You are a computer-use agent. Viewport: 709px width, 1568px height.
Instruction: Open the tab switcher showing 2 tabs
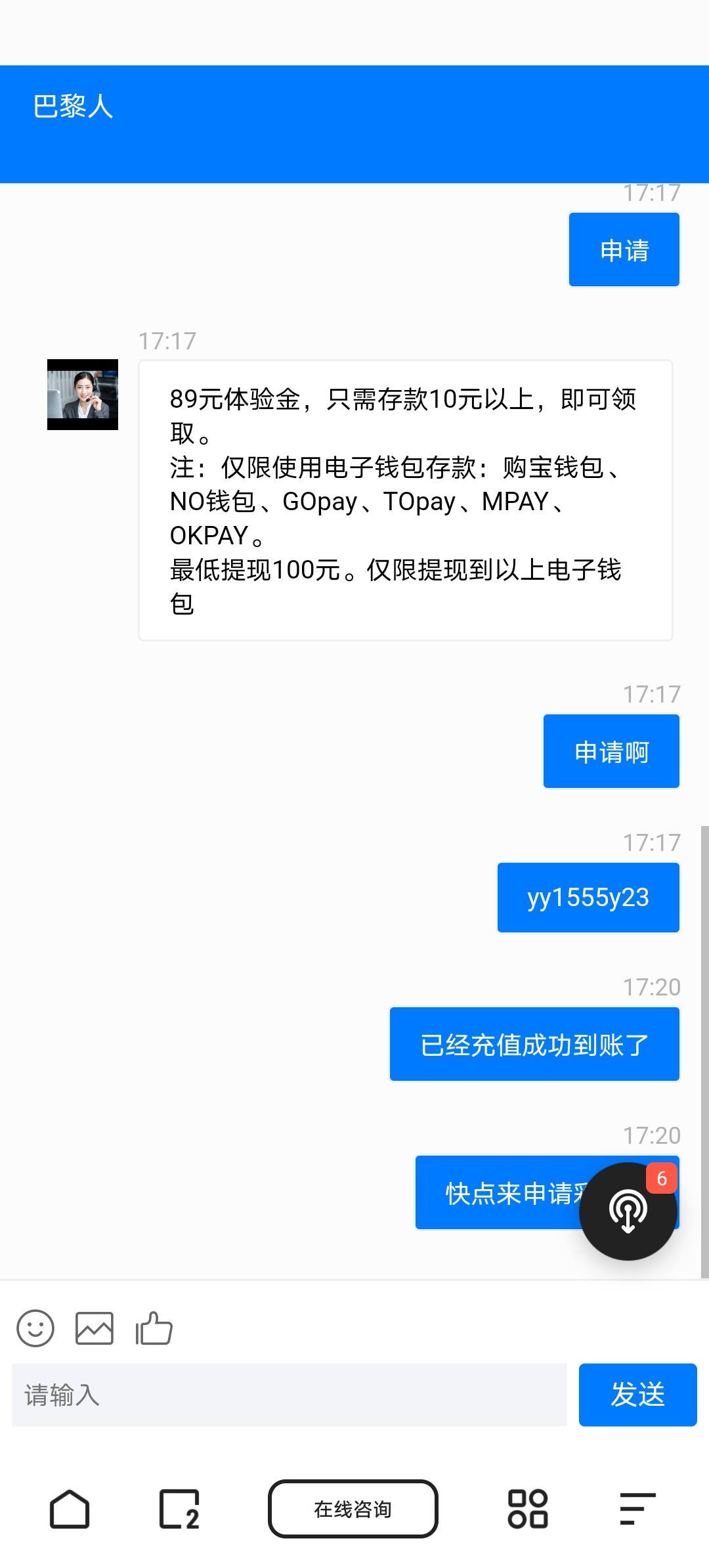coord(179,1509)
